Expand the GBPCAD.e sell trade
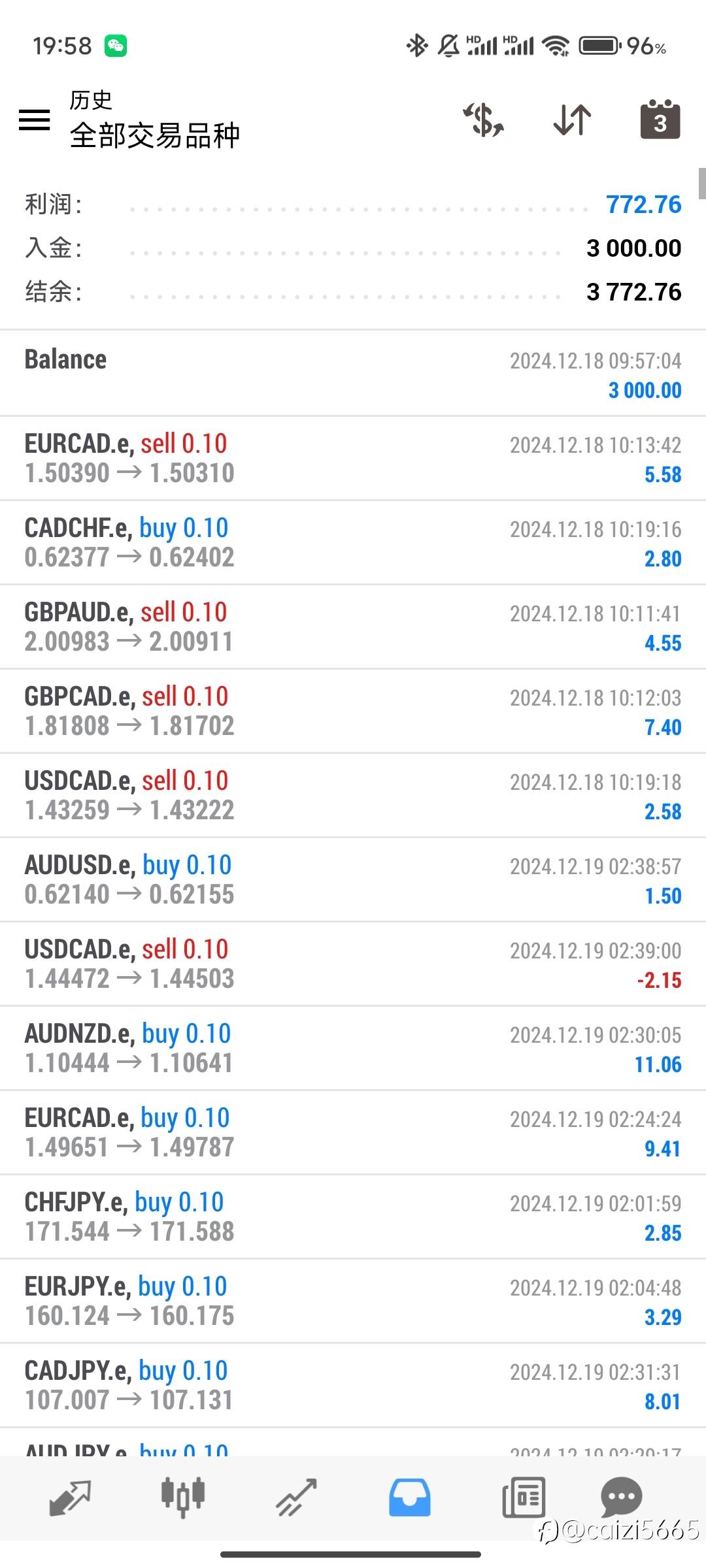 (x=353, y=711)
